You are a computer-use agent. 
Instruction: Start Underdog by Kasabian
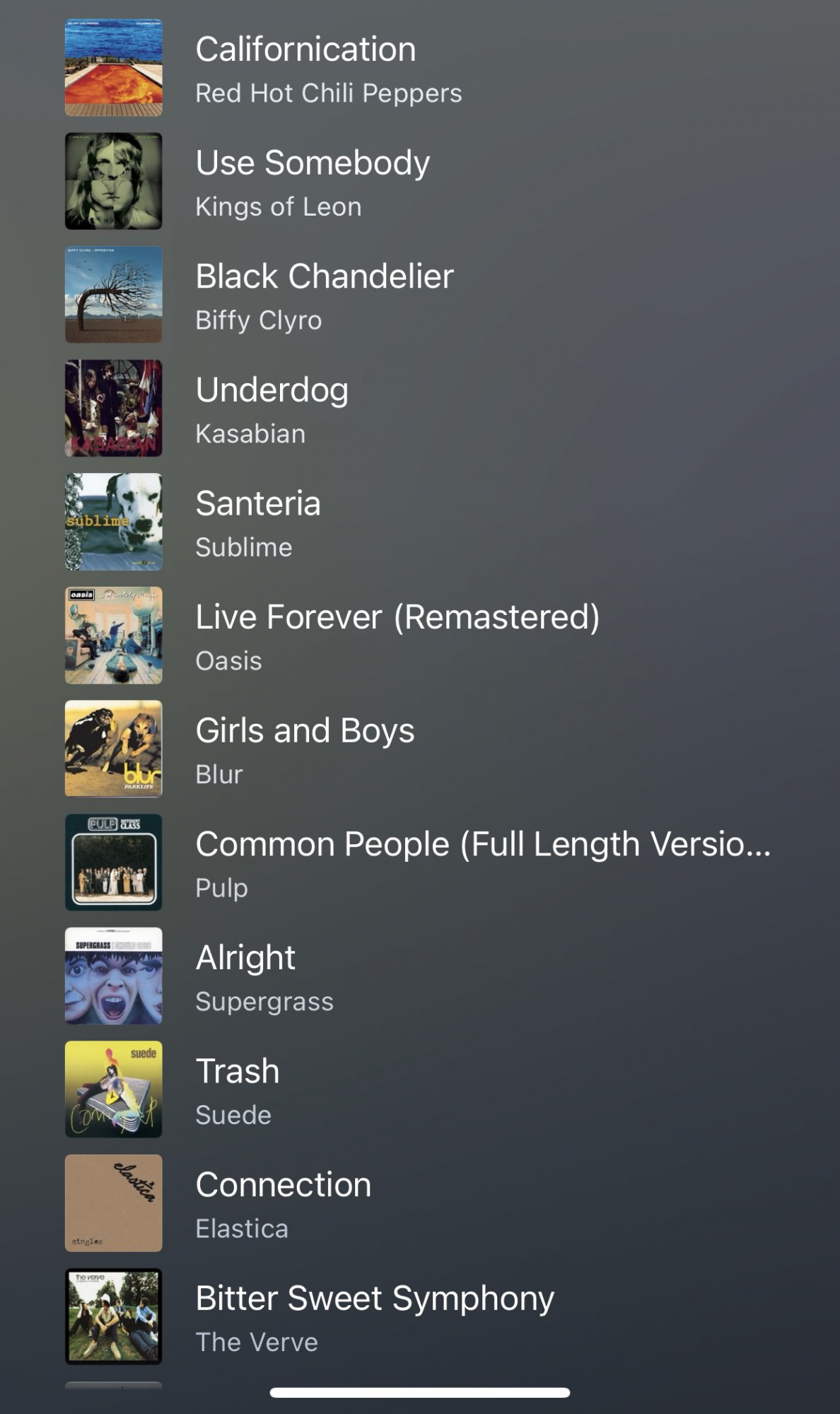point(272,409)
